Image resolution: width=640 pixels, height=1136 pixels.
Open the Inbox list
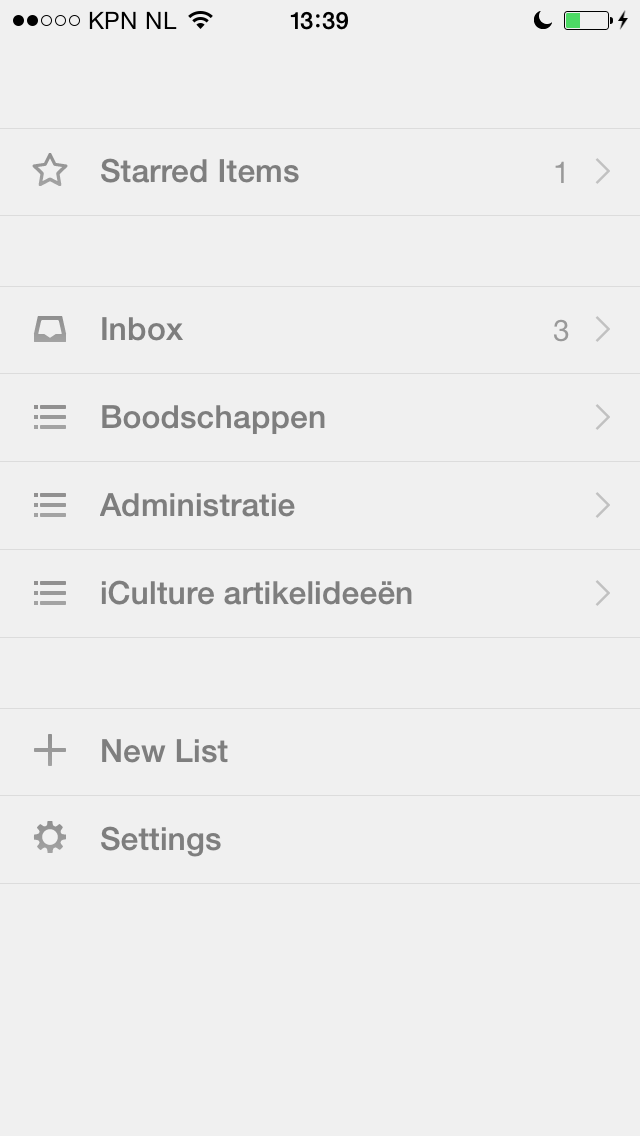[320, 330]
